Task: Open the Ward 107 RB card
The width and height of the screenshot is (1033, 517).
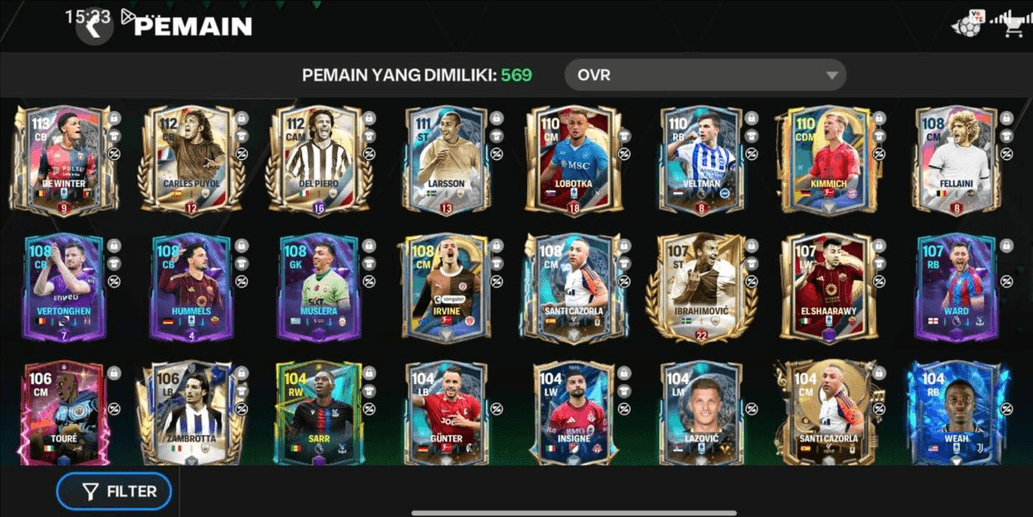Action: (957, 288)
